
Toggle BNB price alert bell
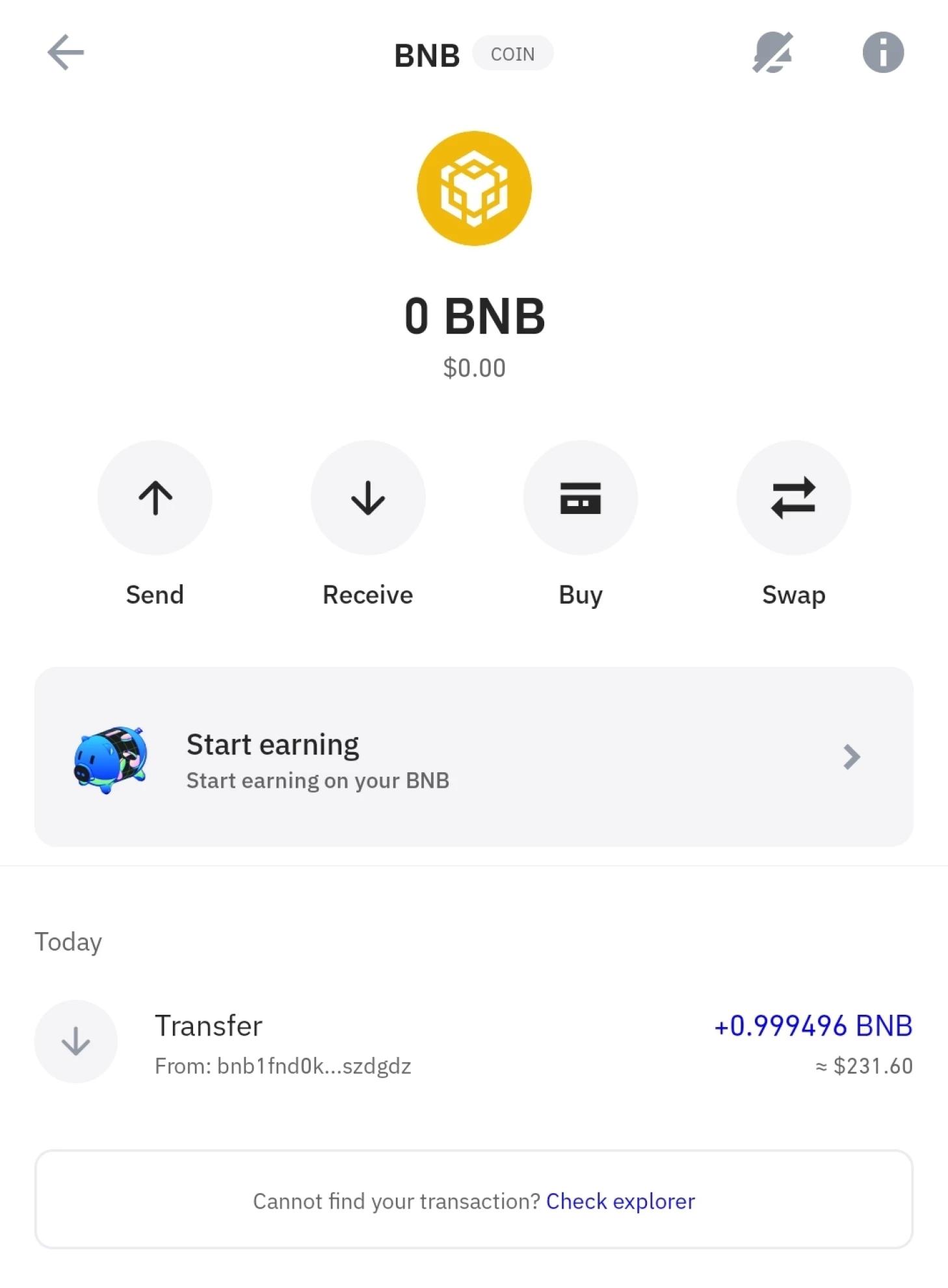772,53
